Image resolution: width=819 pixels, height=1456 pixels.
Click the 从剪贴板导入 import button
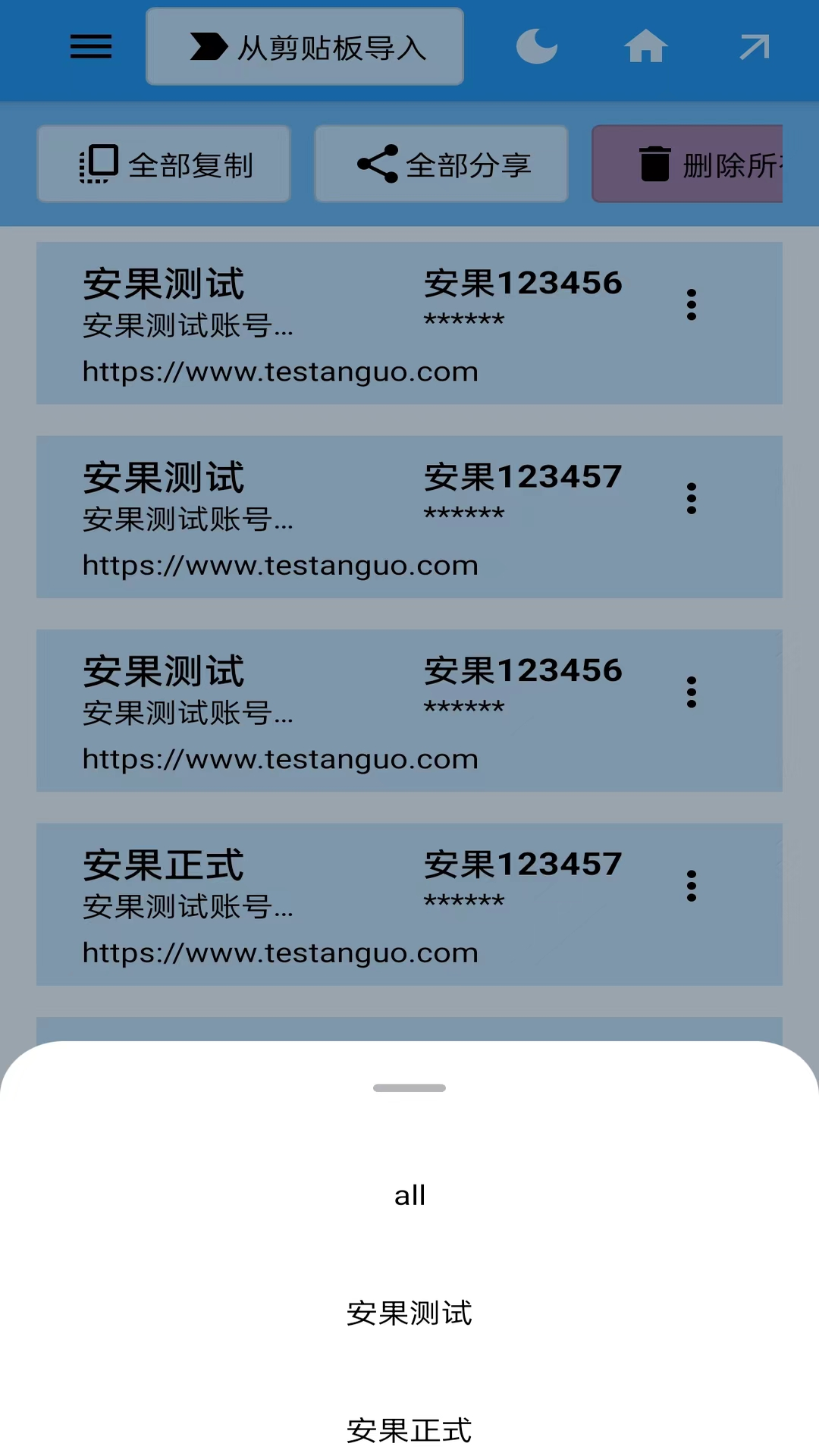point(303,47)
